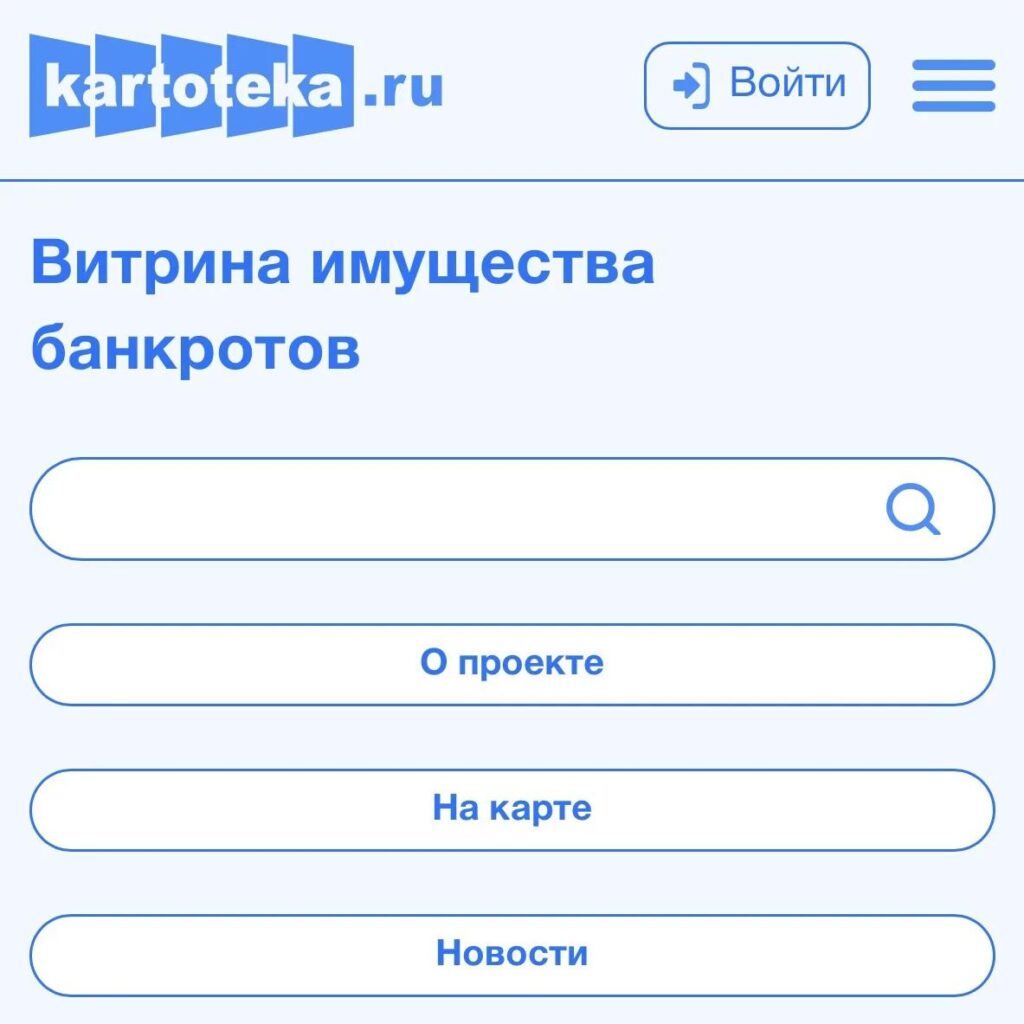This screenshot has width=1024, height=1024.
Task: Open the hamburger menu
Action: pos(953,86)
